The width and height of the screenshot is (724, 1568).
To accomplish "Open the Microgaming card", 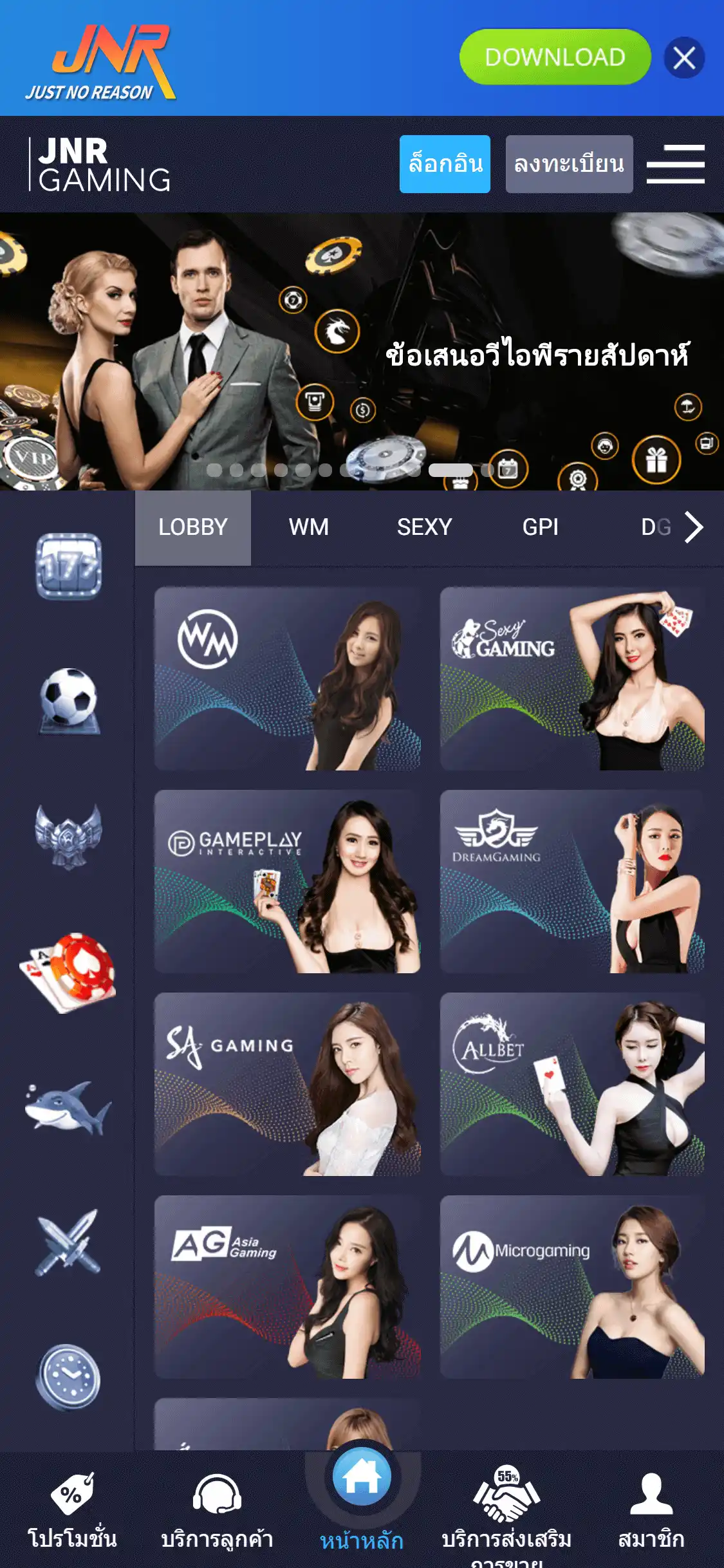I will point(572,1287).
